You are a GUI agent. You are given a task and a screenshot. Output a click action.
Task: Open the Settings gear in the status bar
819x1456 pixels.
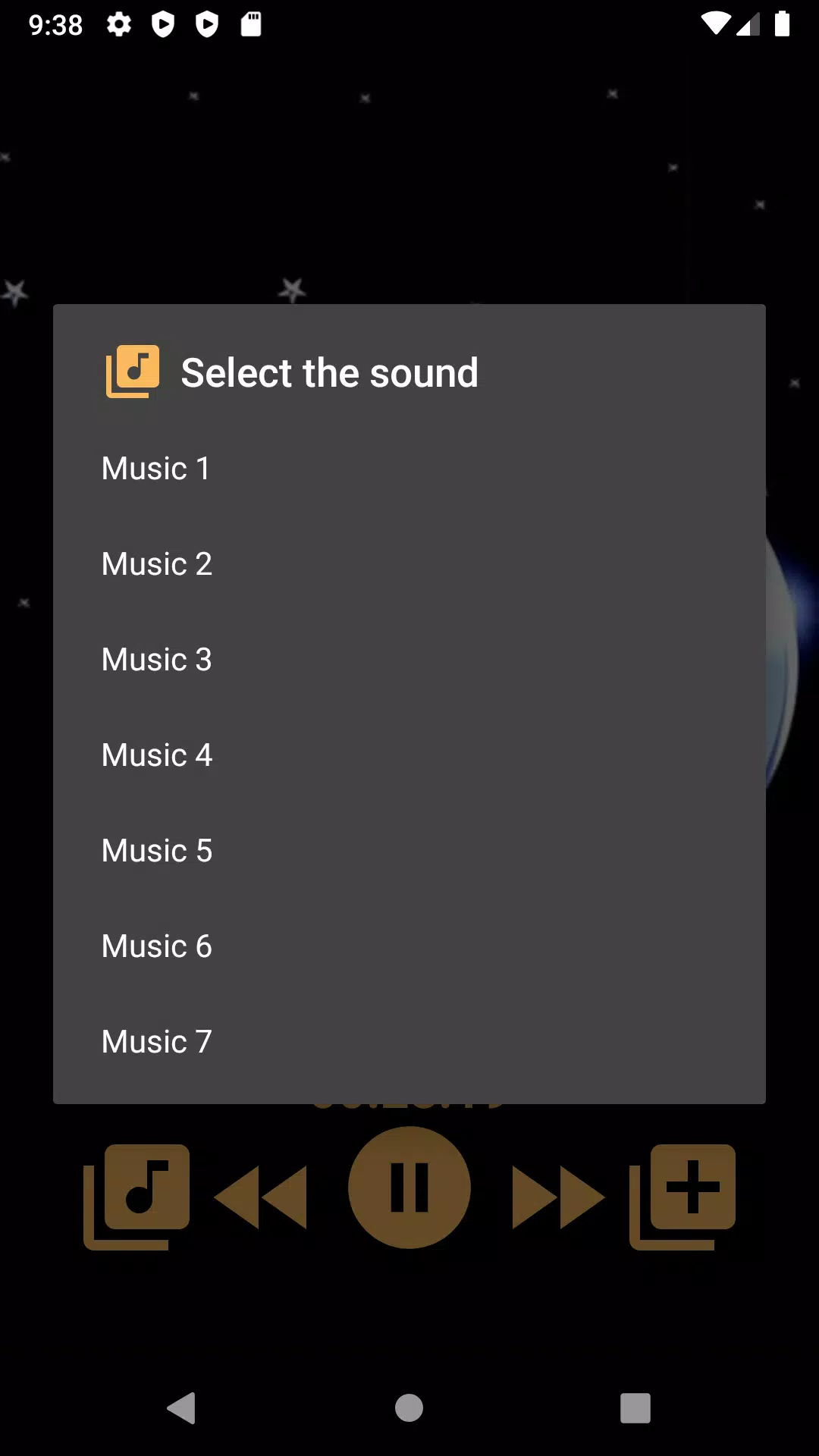coord(119,25)
